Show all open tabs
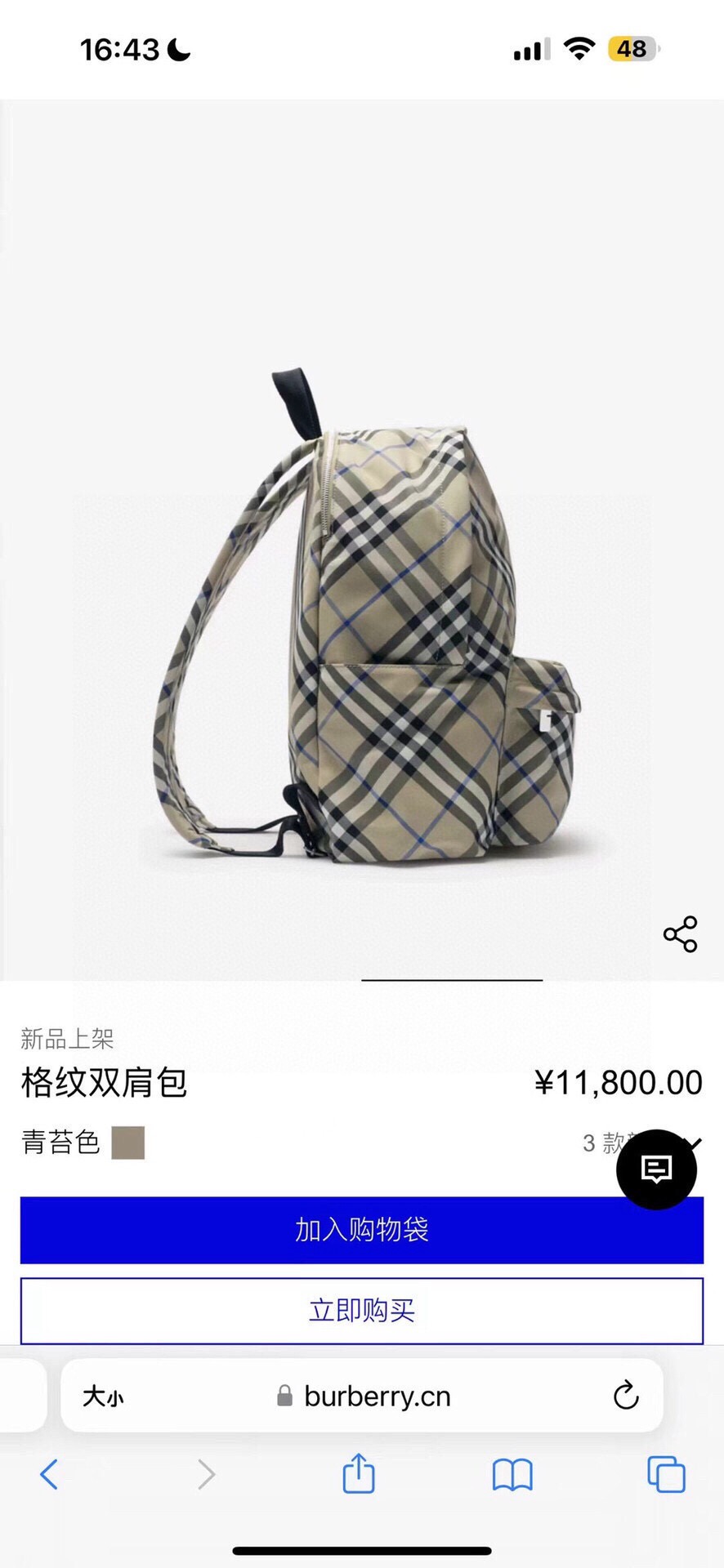 [x=666, y=1474]
